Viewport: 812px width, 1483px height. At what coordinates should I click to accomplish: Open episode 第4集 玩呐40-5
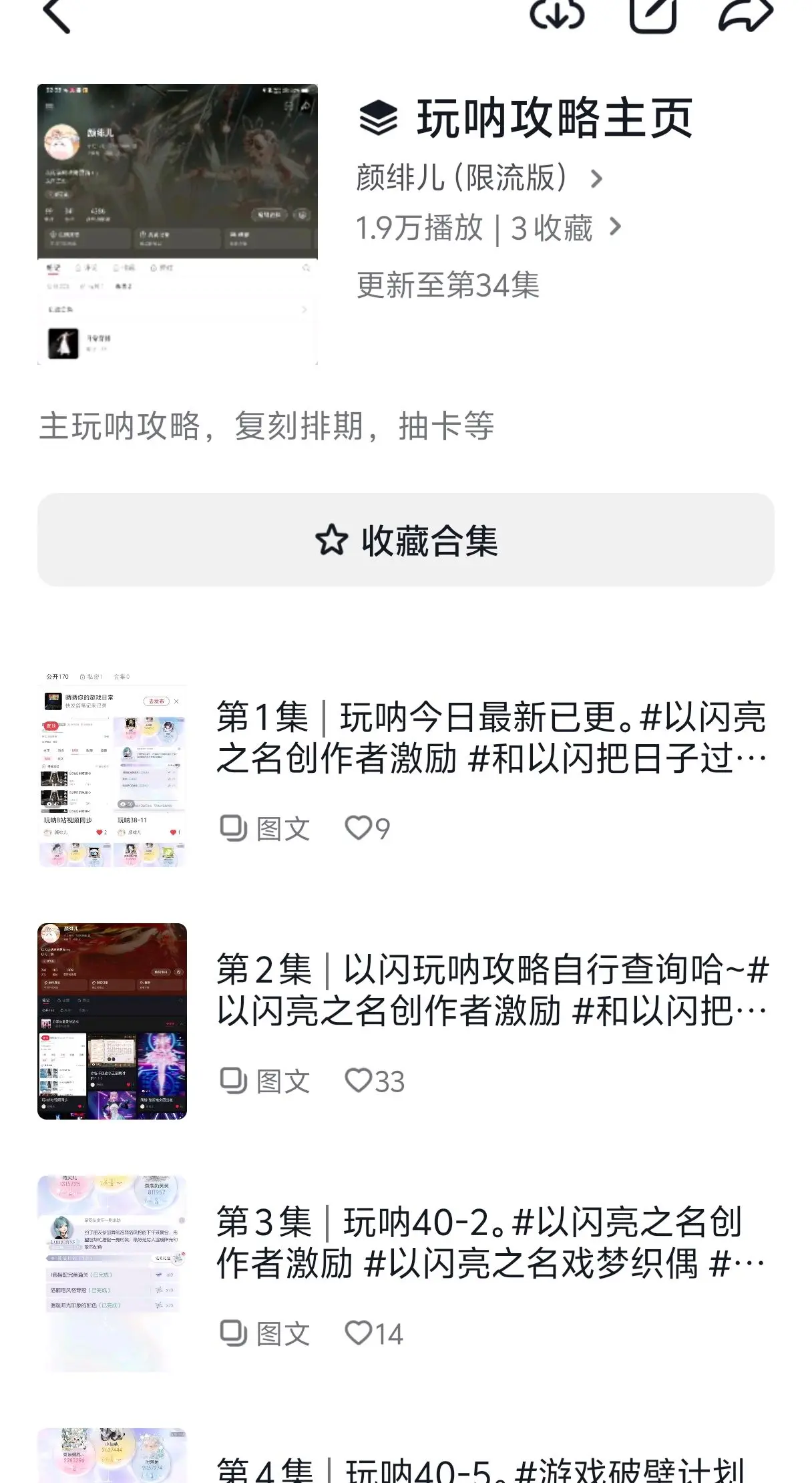pos(406,1456)
